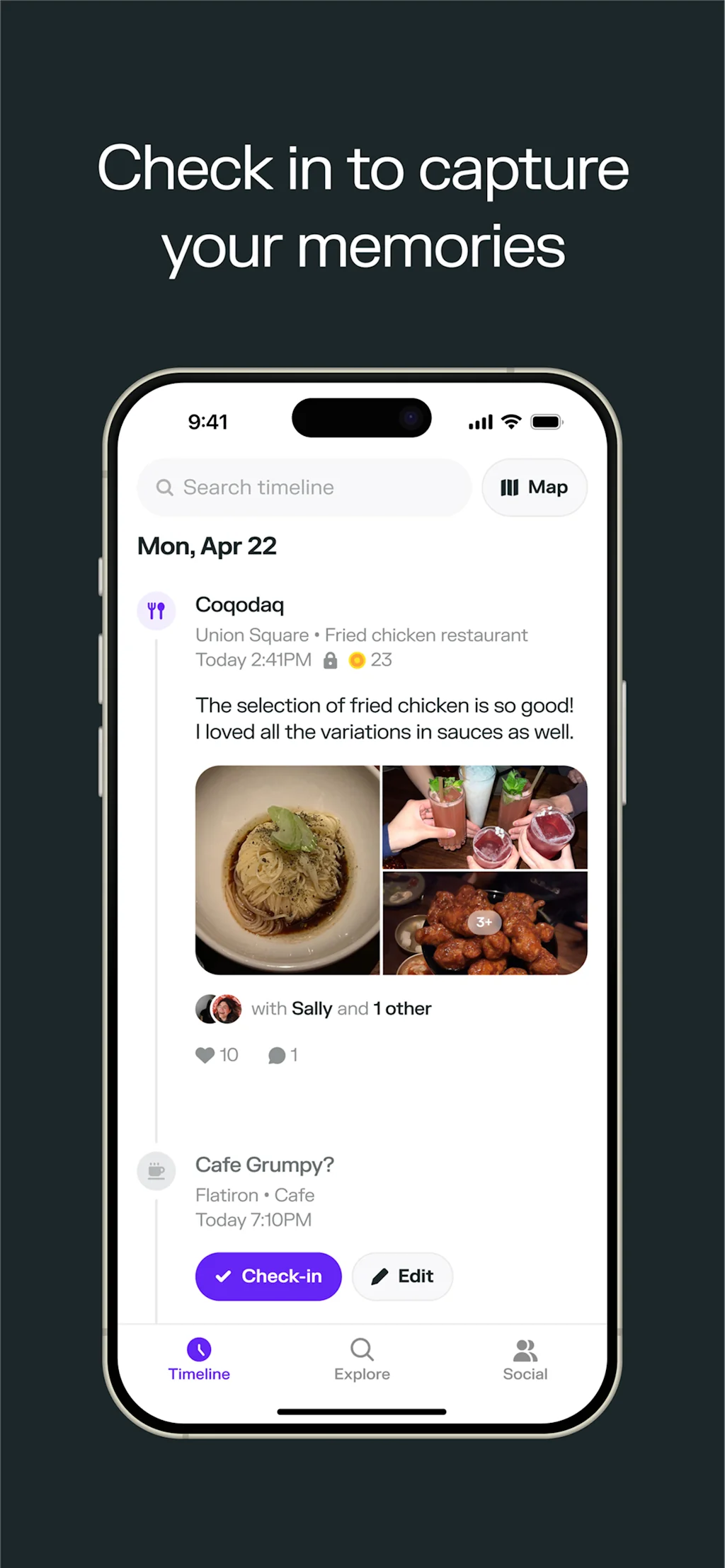This screenshot has width=725, height=1568.
Task: Open the Social tab
Action: click(525, 1359)
